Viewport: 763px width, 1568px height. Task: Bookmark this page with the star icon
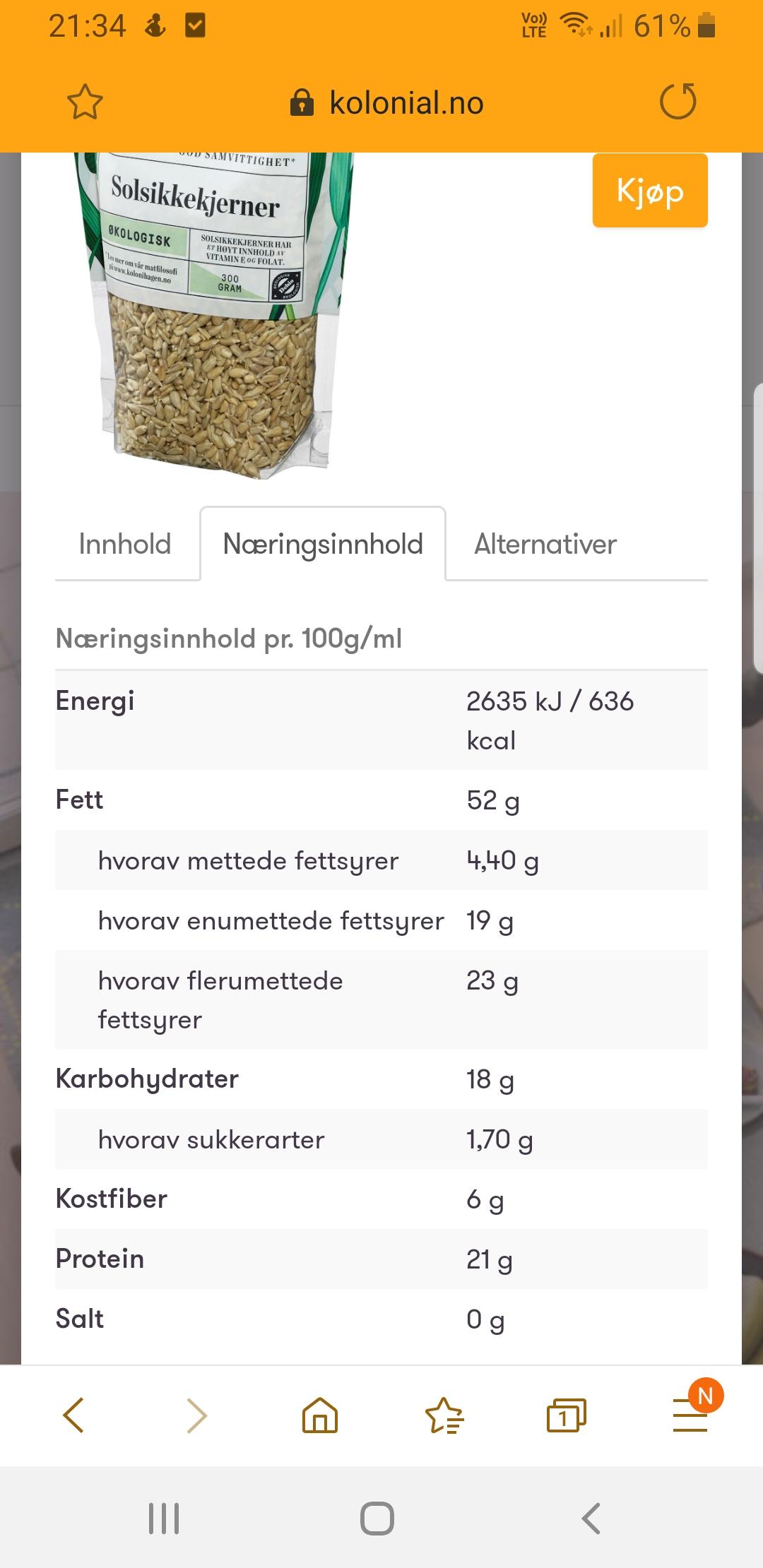coord(85,102)
